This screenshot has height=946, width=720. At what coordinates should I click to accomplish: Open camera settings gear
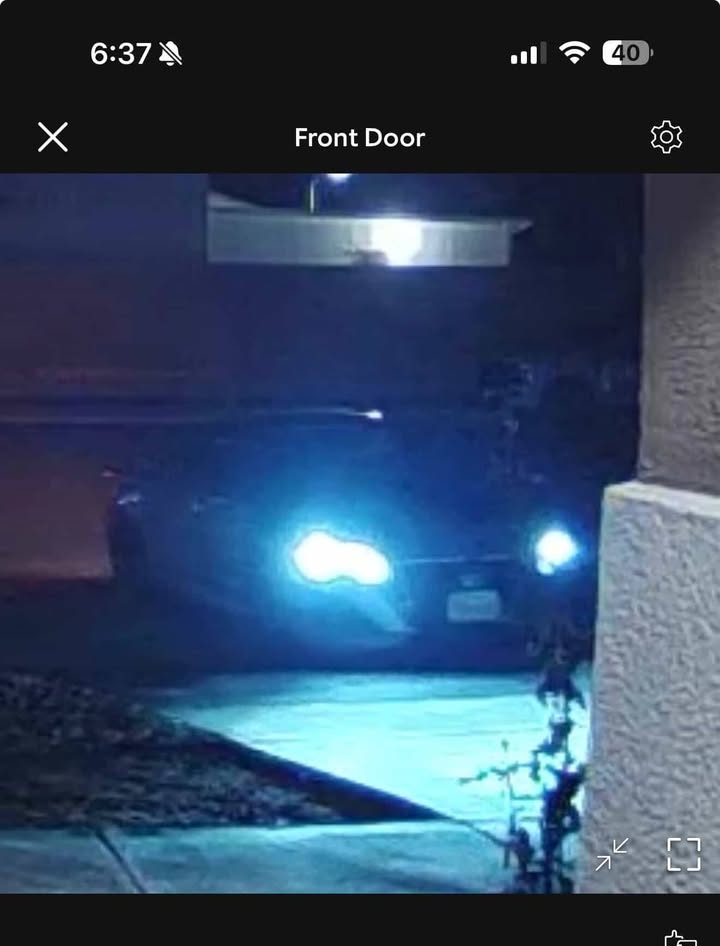(x=666, y=137)
